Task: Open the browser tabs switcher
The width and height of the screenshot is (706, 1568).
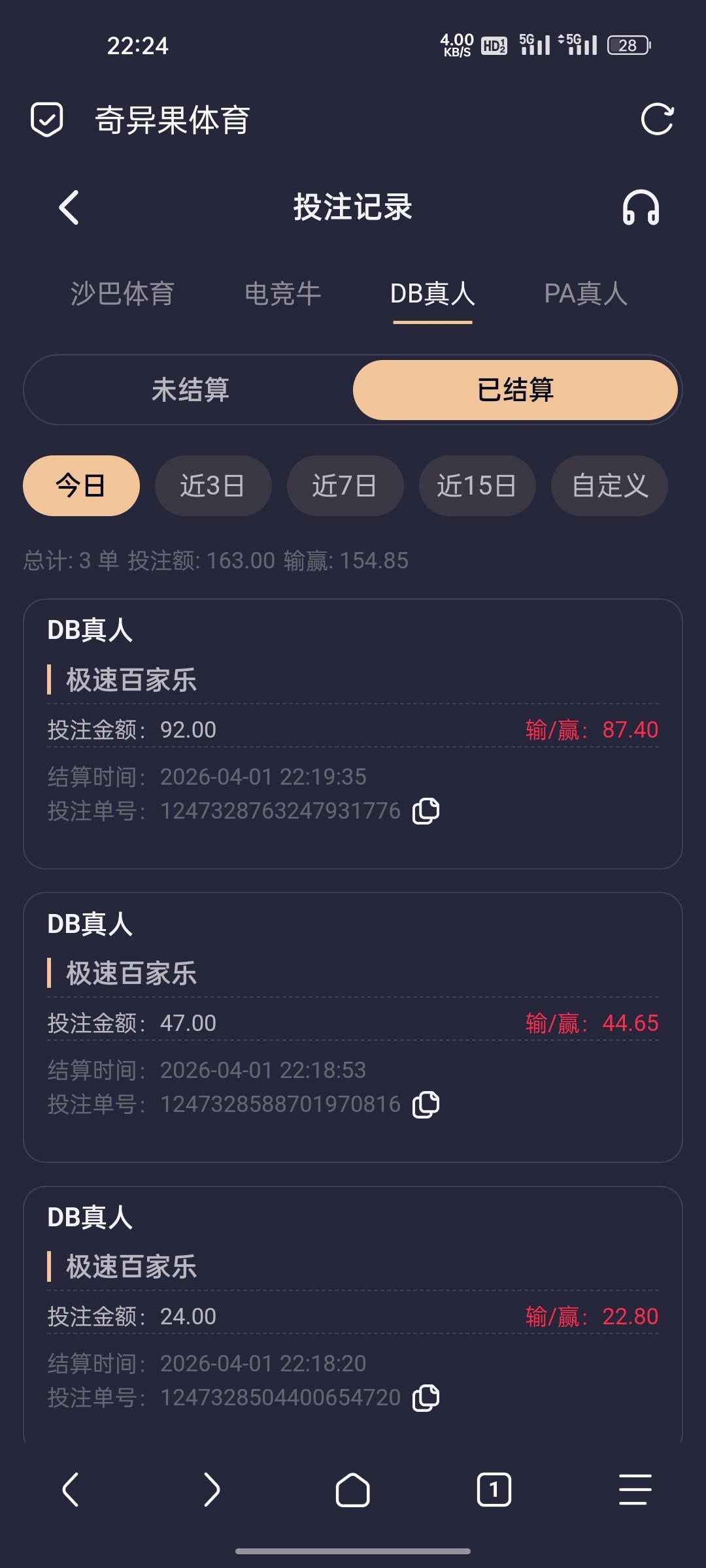Action: coord(494,1490)
